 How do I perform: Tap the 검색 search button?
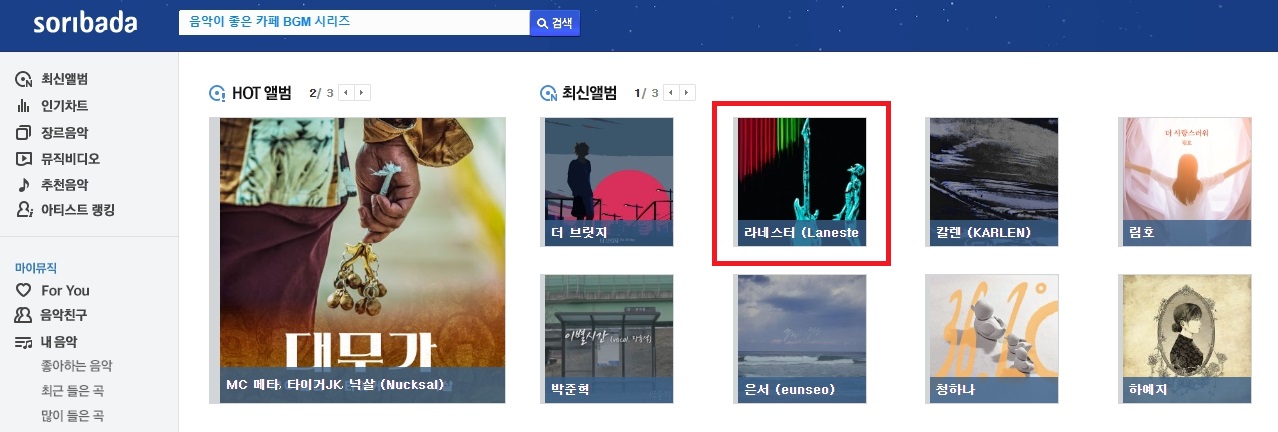pos(554,23)
